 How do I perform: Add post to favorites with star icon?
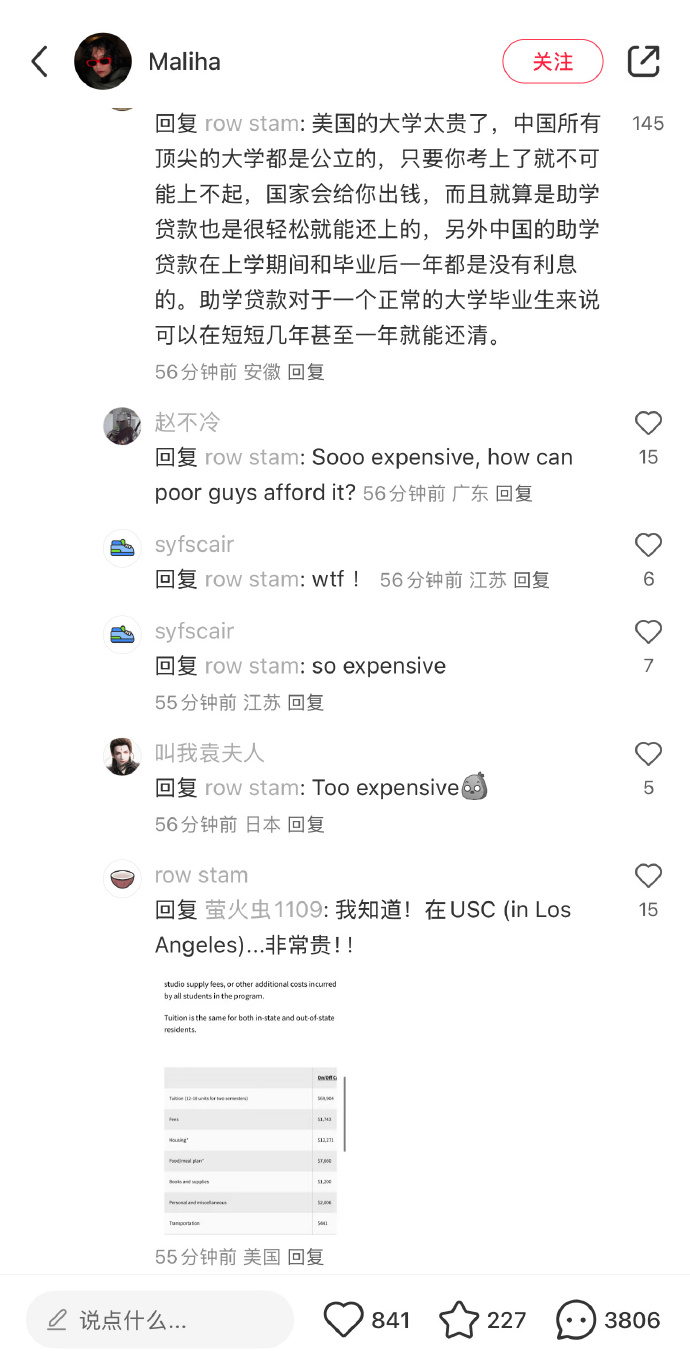(459, 1320)
